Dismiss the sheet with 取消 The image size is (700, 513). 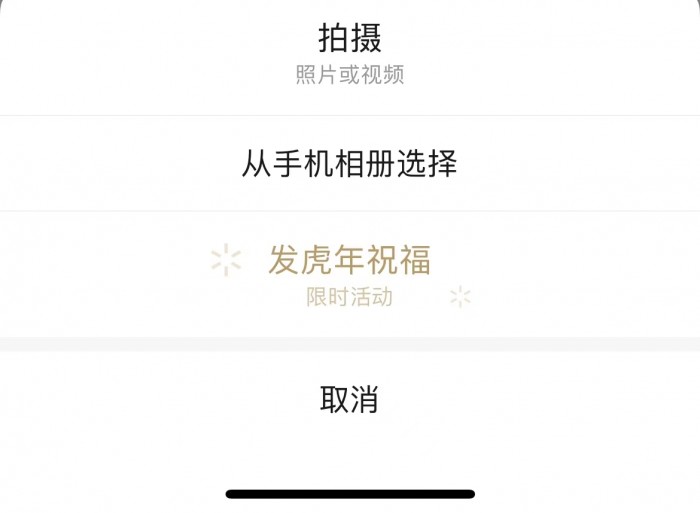tap(349, 399)
